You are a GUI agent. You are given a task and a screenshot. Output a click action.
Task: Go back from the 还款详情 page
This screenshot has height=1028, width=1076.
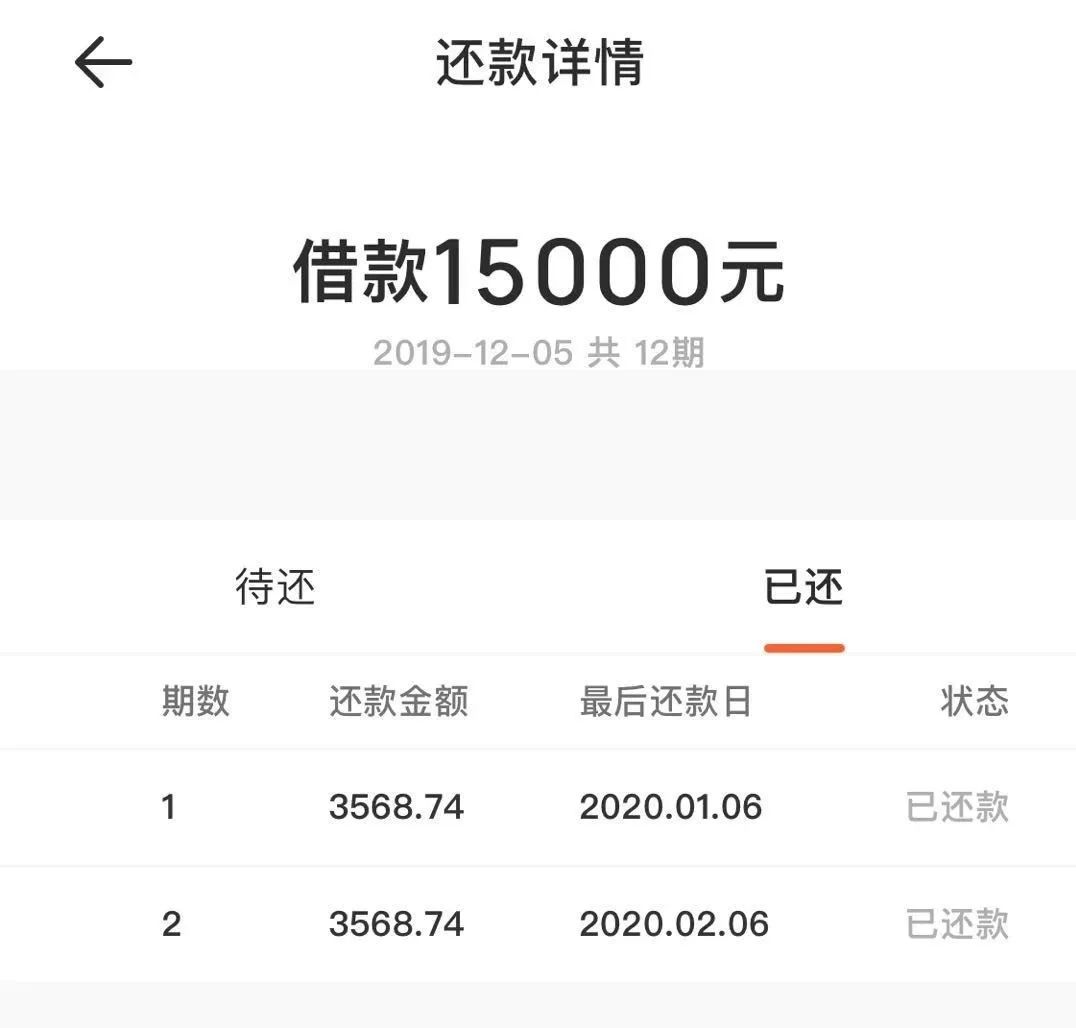coord(103,62)
